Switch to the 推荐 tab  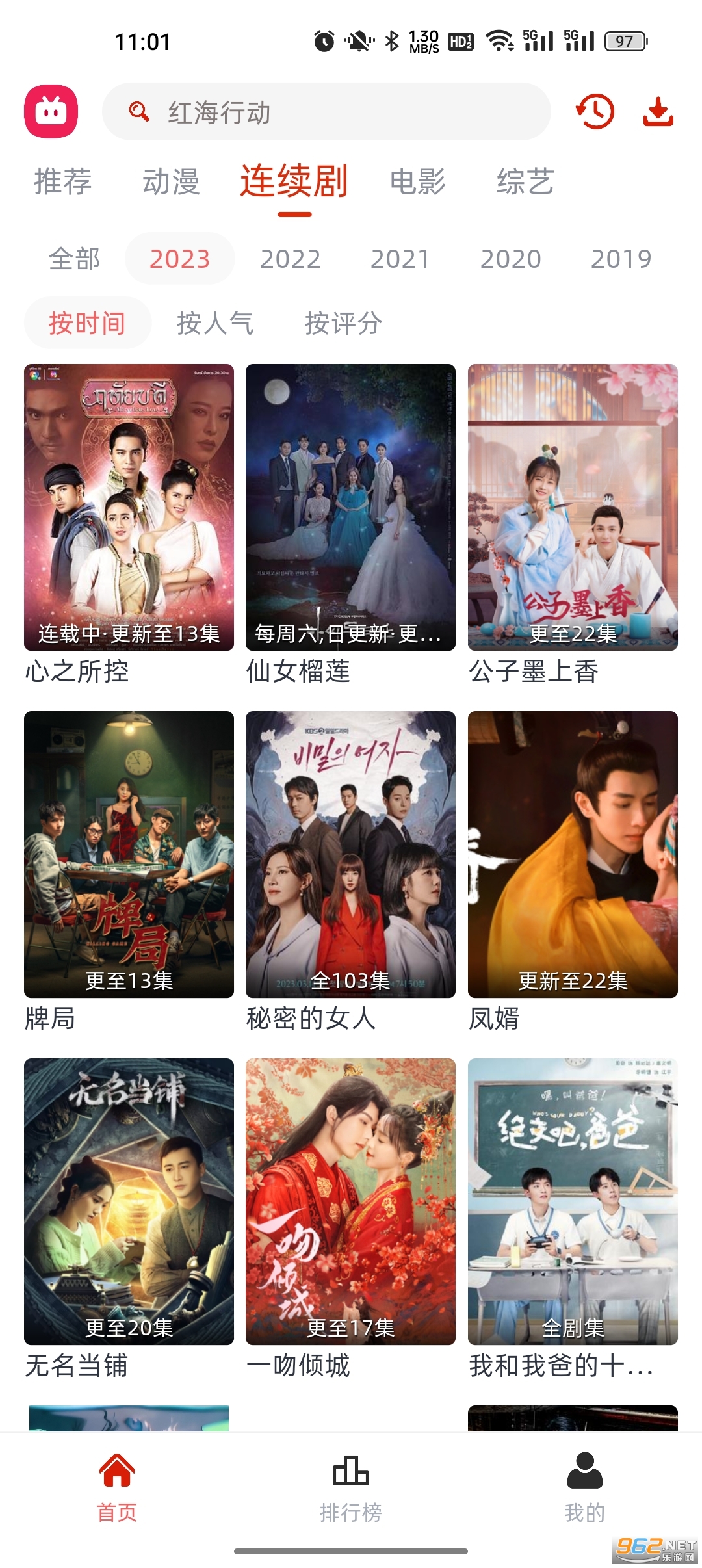click(x=63, y=181)
